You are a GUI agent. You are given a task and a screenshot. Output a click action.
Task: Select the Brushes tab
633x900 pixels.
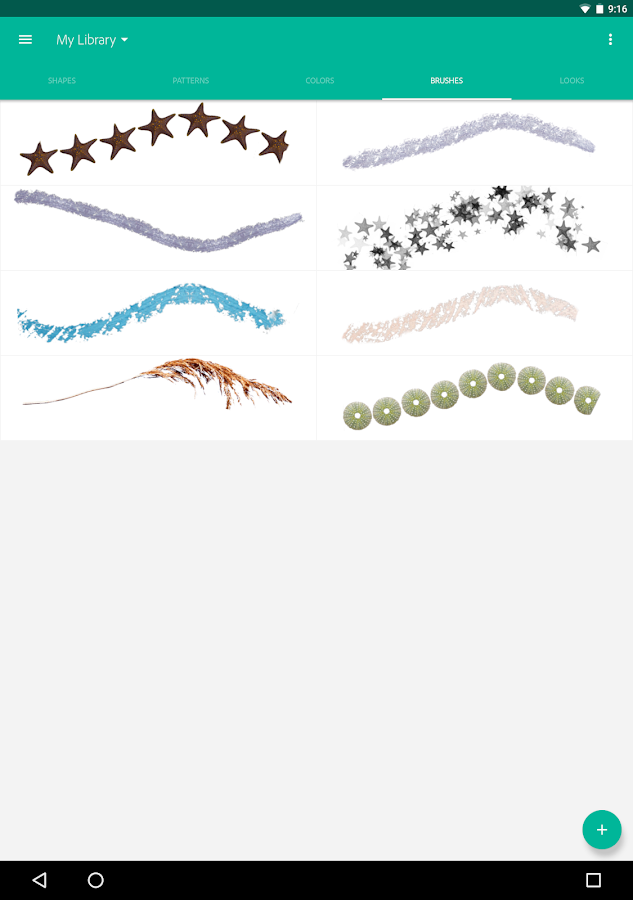(446, 80)
